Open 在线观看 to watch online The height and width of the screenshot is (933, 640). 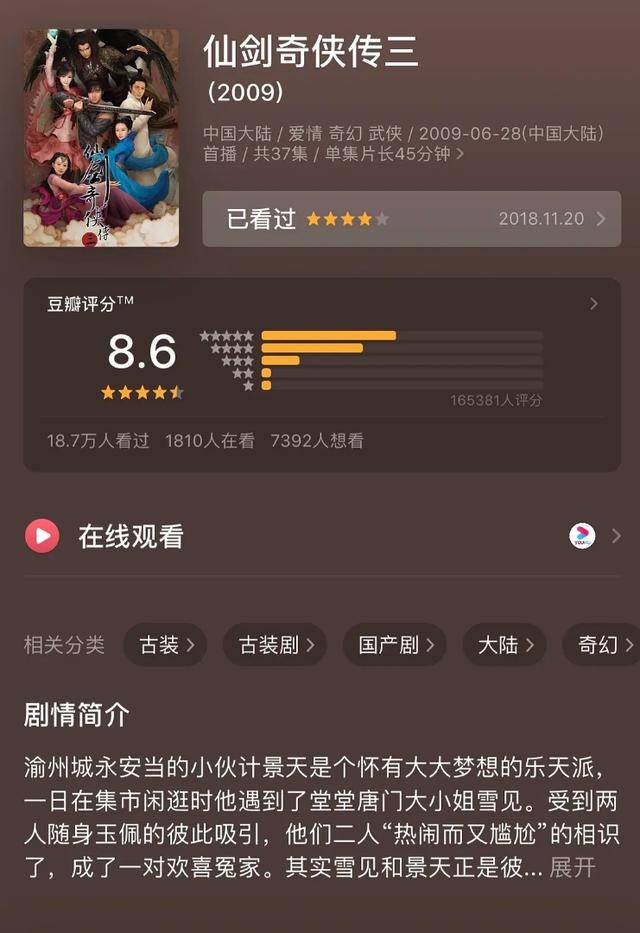(x=130, y=537)
